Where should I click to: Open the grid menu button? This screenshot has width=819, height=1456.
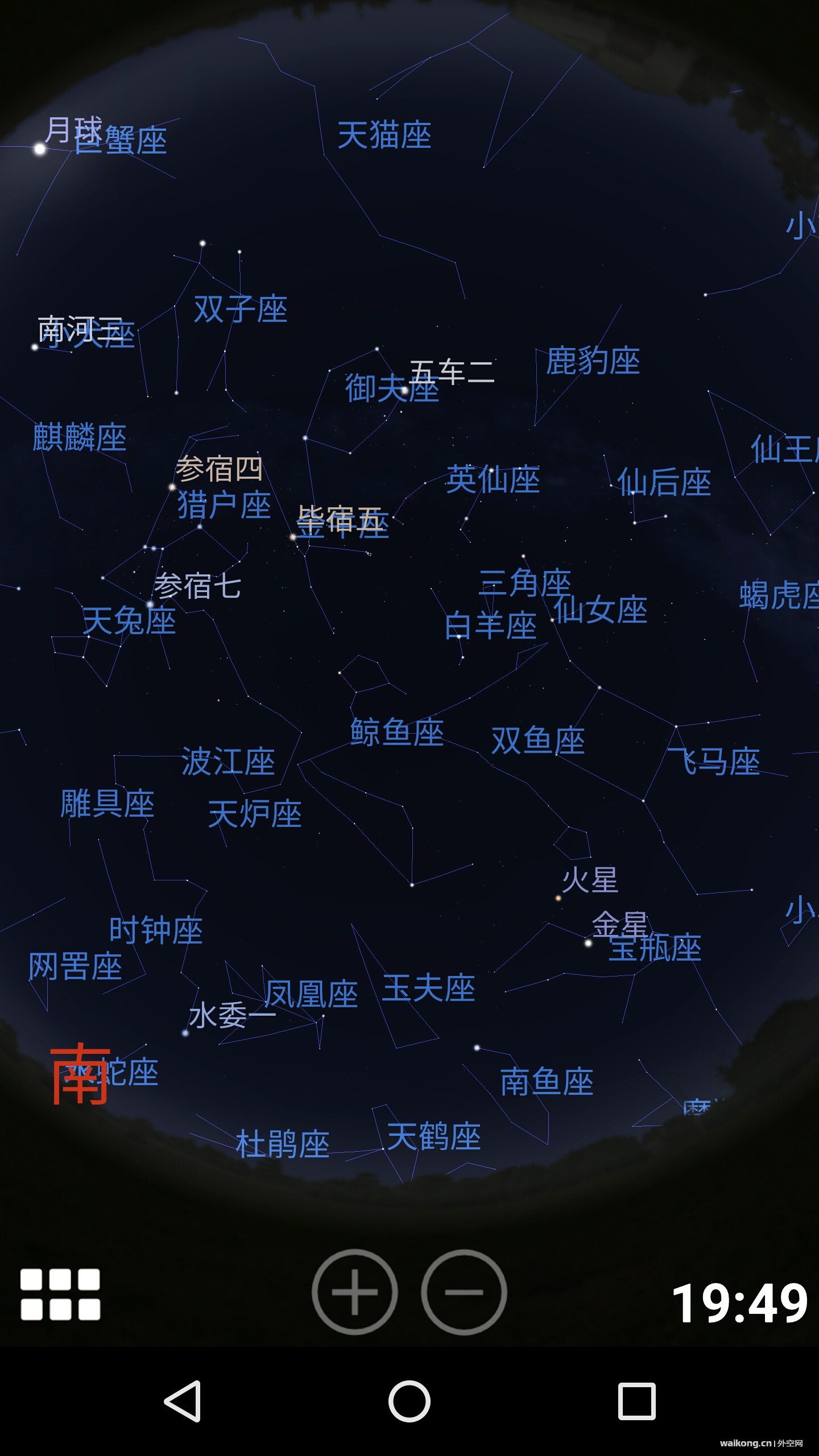pyautogui.click(x=60, y=1294)
